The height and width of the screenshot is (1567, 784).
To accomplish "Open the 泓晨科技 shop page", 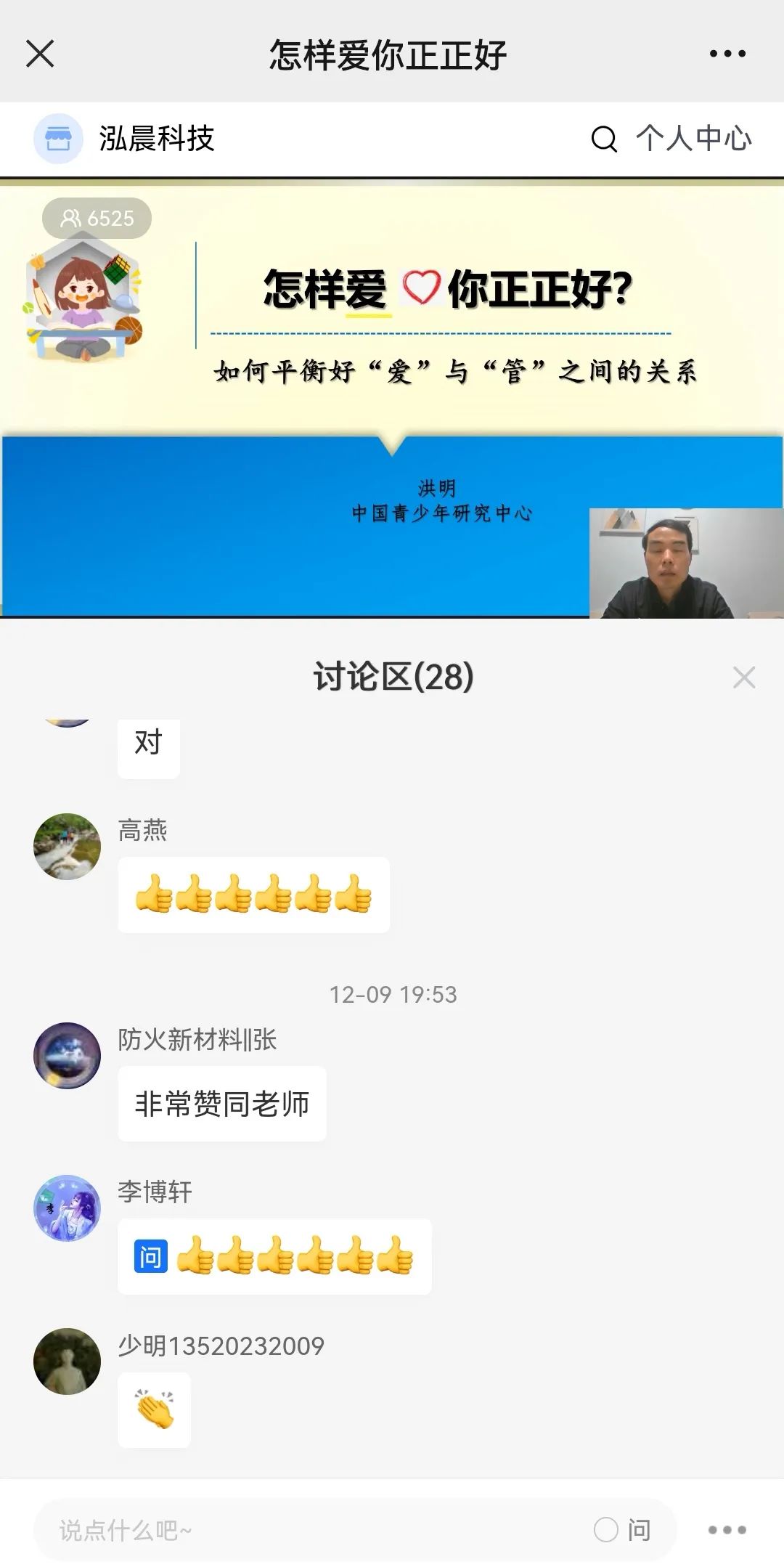I will pyautogui.click(x=124, y=139).
